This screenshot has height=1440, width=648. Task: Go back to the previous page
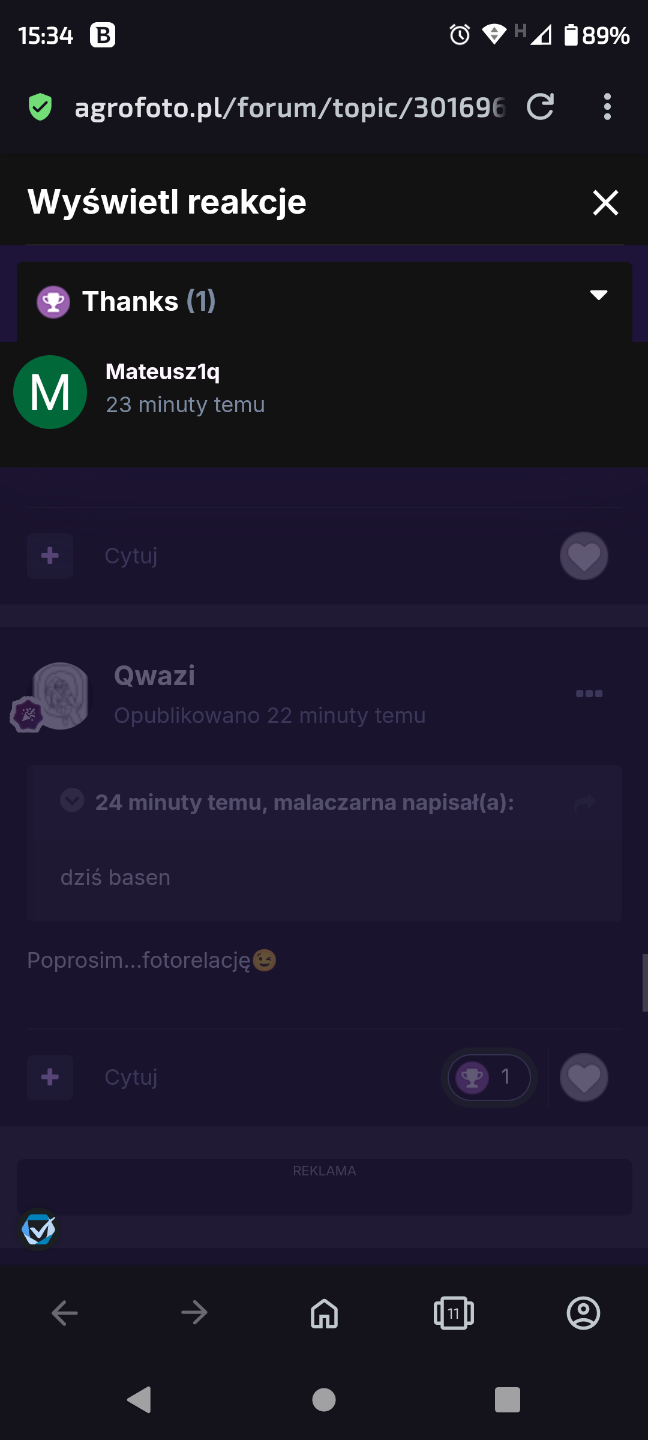click(65, 1313)
